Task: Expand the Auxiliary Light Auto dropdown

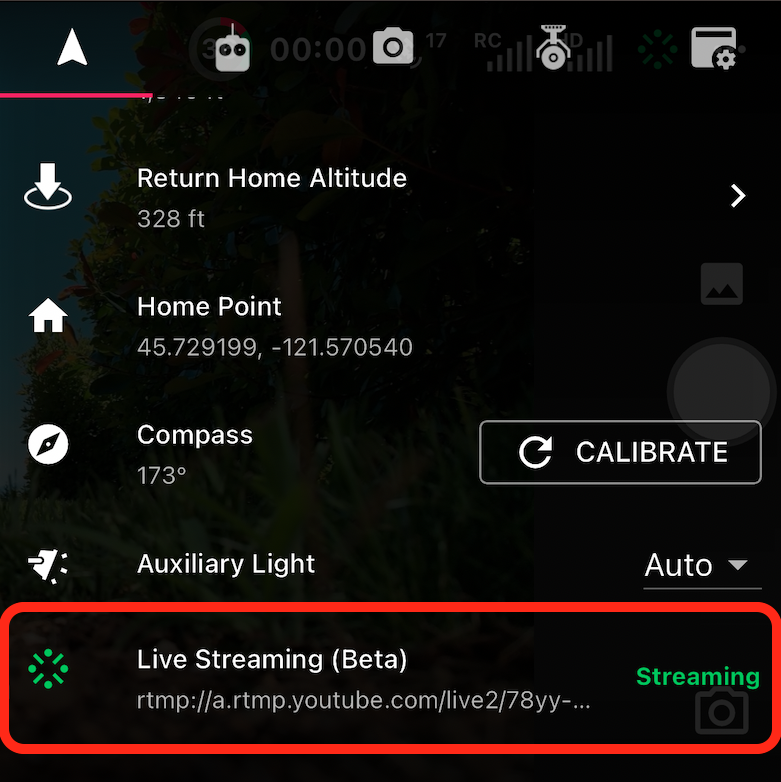Action: 696,565
